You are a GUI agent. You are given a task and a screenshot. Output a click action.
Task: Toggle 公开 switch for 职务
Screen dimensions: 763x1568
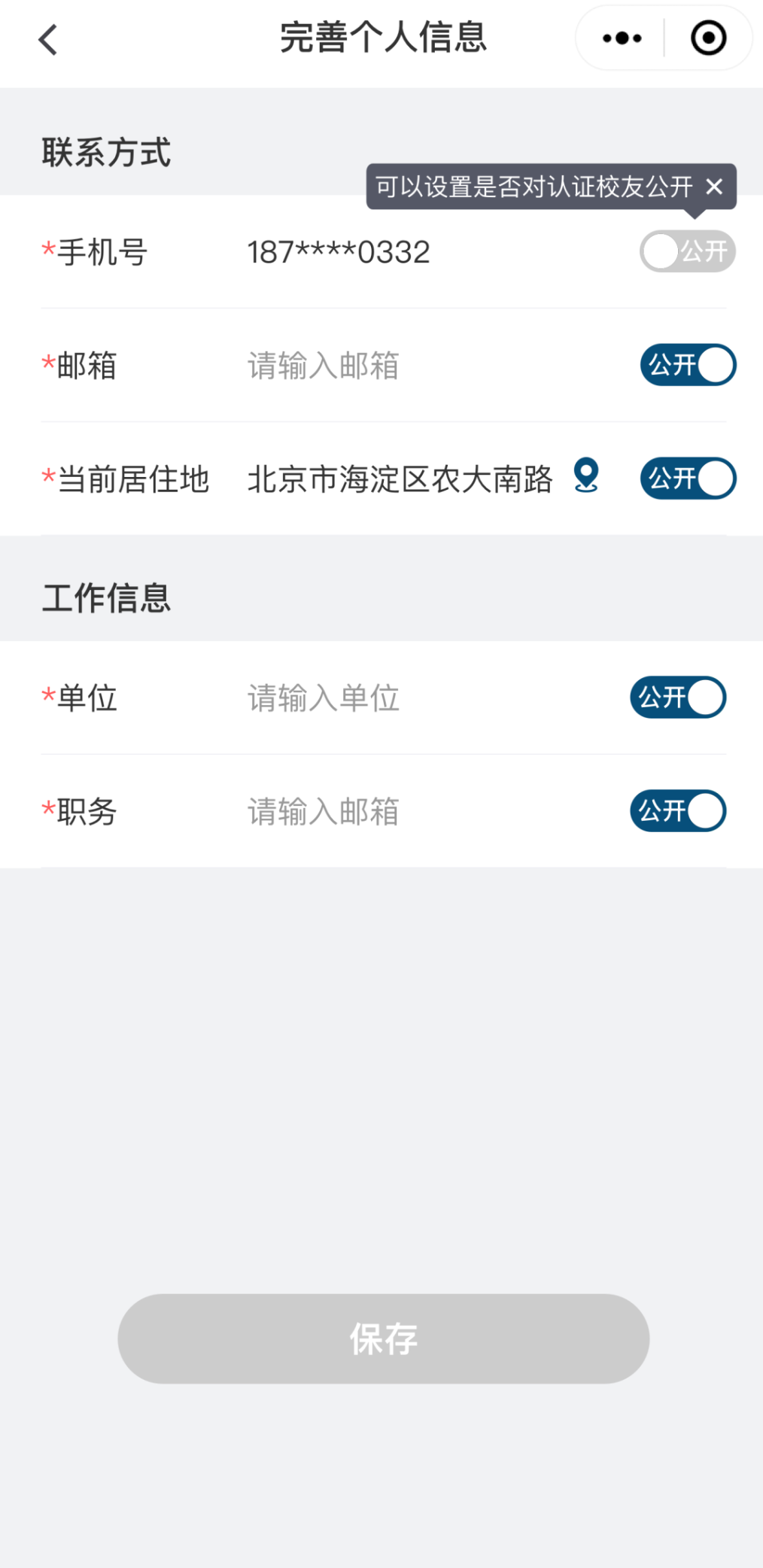pos(677,811)
